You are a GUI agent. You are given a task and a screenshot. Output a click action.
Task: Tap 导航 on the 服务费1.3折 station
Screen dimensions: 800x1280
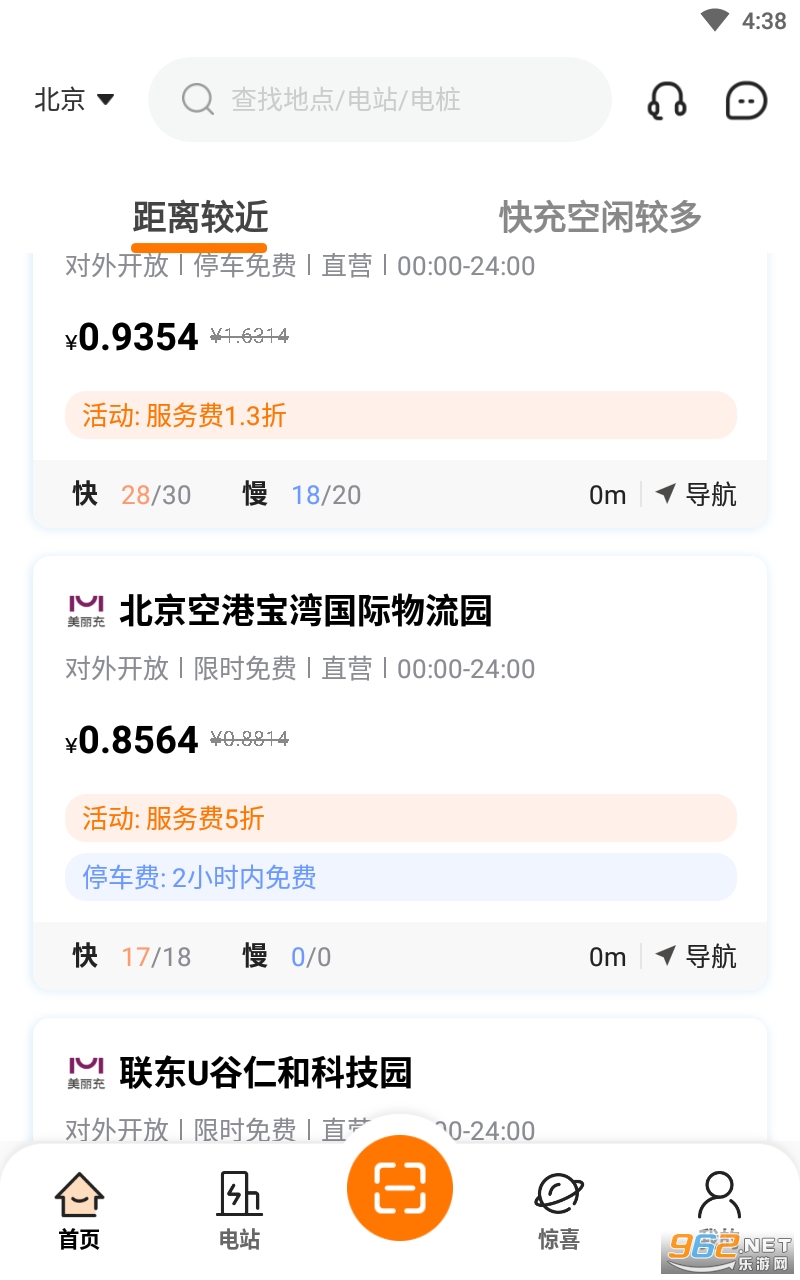696,494
